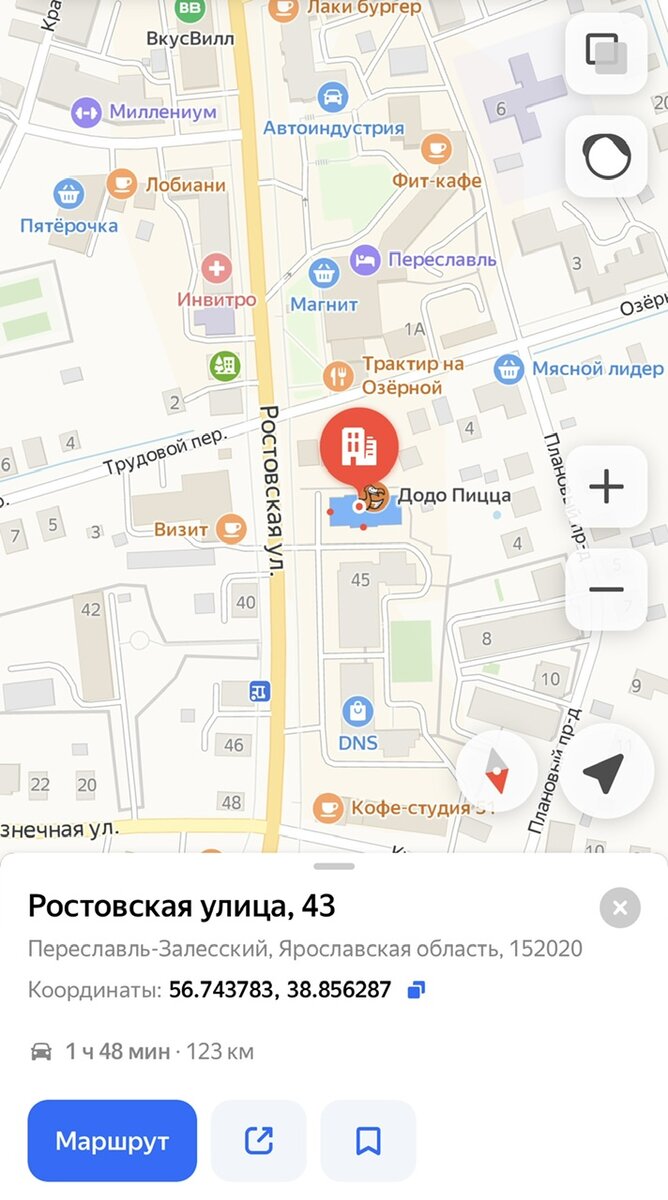The image size is (668, 1200).
Task: Select the DNS shop marker
Action: [357, 712]
